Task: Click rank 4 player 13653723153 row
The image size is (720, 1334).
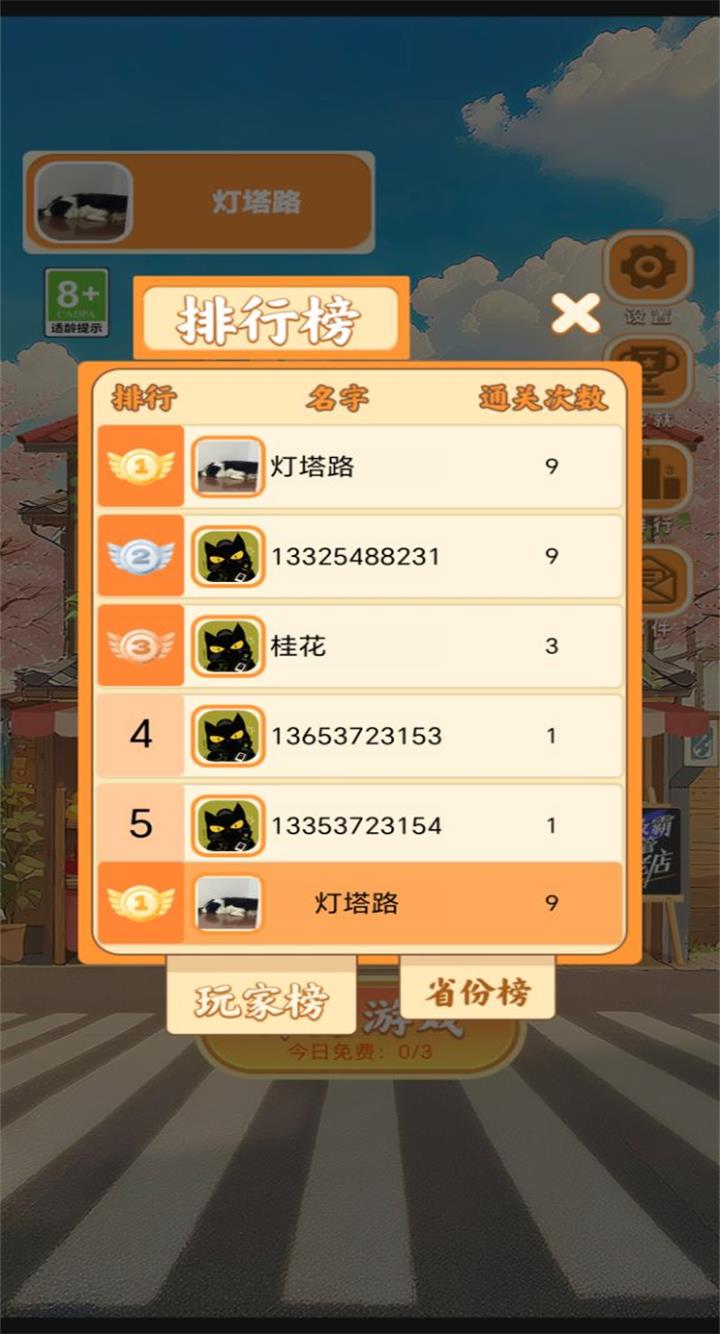Action: click(x=360, y=736)
